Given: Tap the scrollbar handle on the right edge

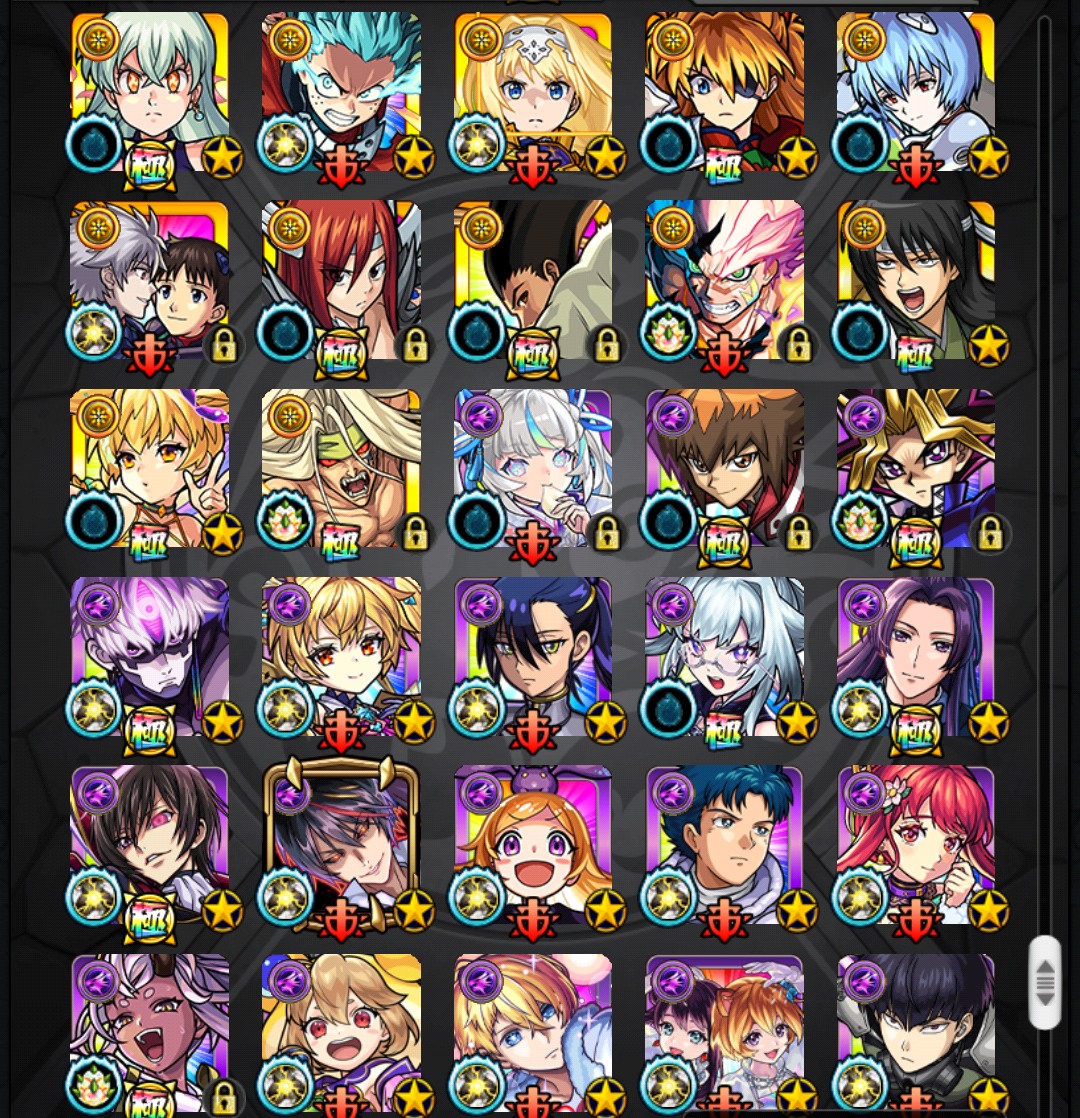Looking at the screenshot, I should (x=1044, y=983).
